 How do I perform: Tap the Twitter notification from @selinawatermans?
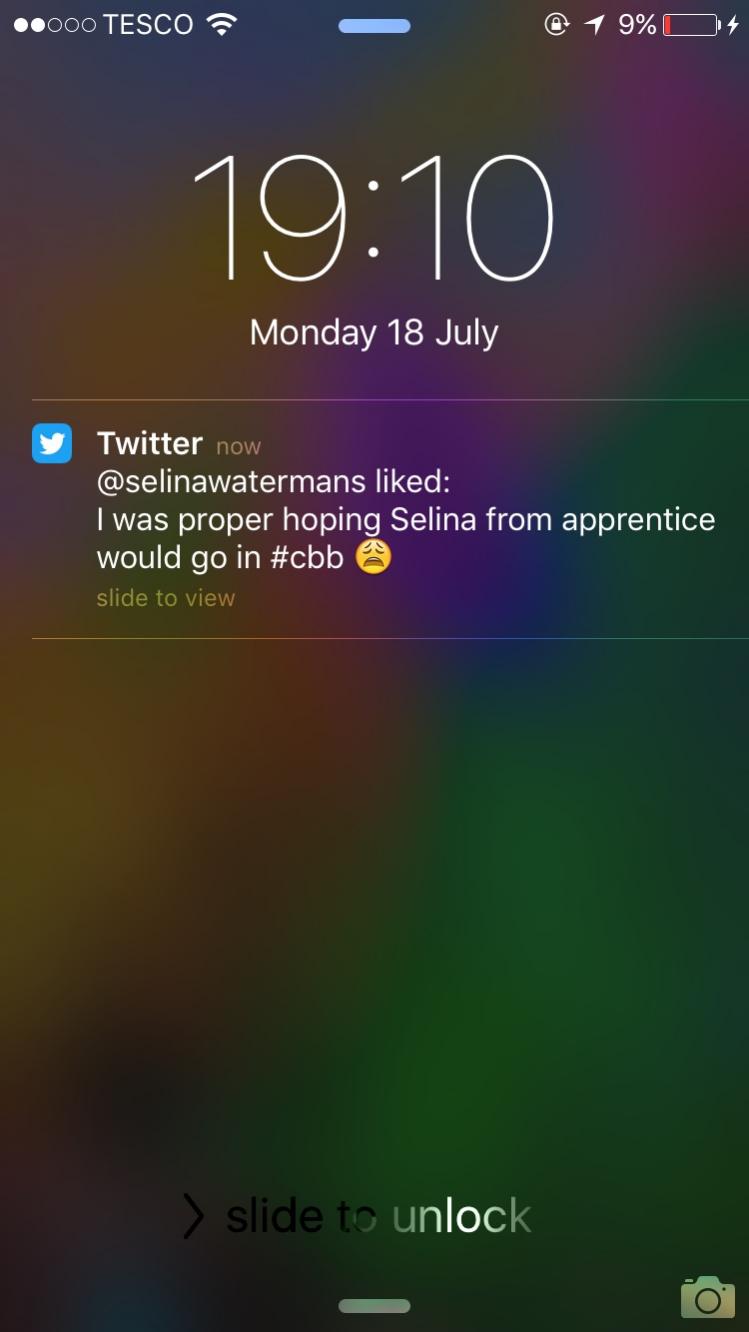click(x=390, y=519)
